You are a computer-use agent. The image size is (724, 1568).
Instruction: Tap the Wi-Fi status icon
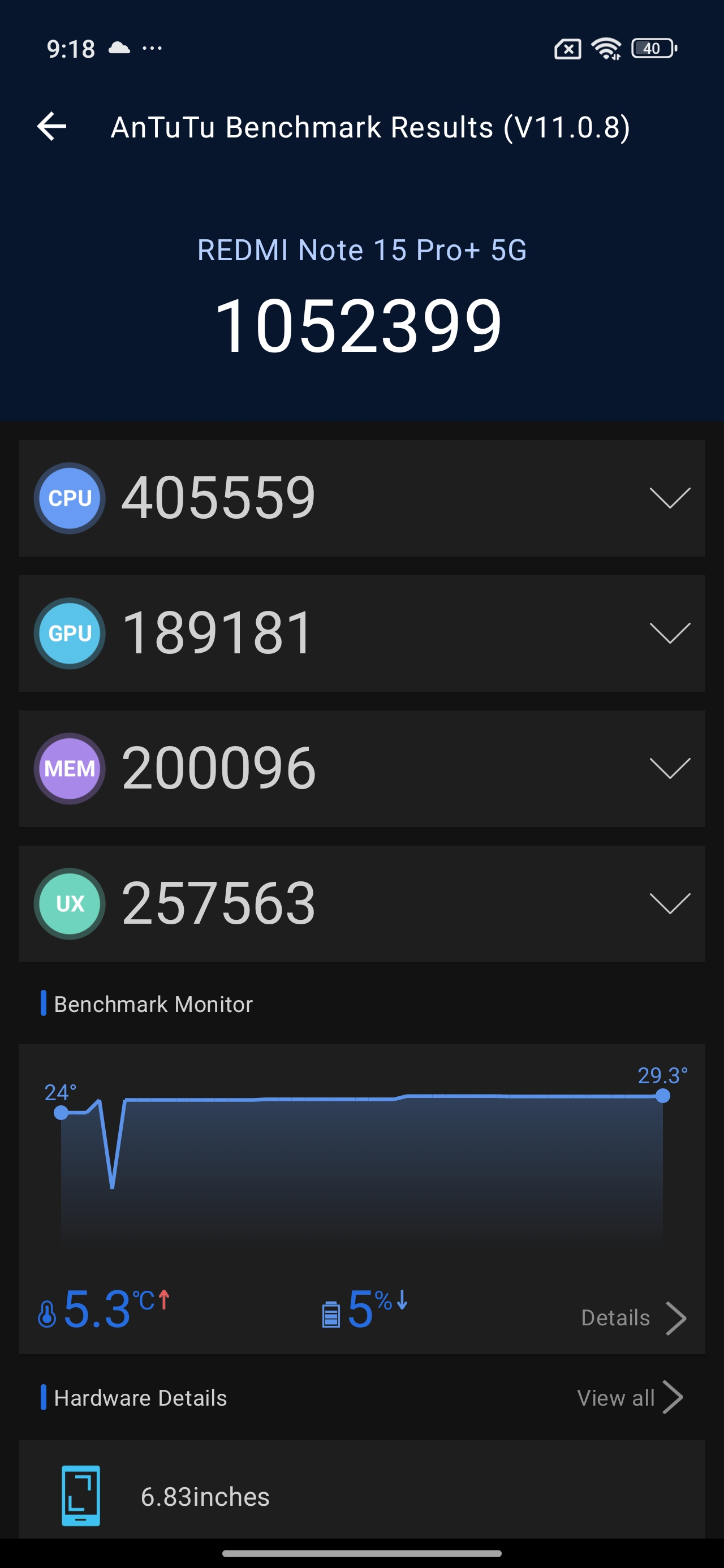tap(605, 49)
